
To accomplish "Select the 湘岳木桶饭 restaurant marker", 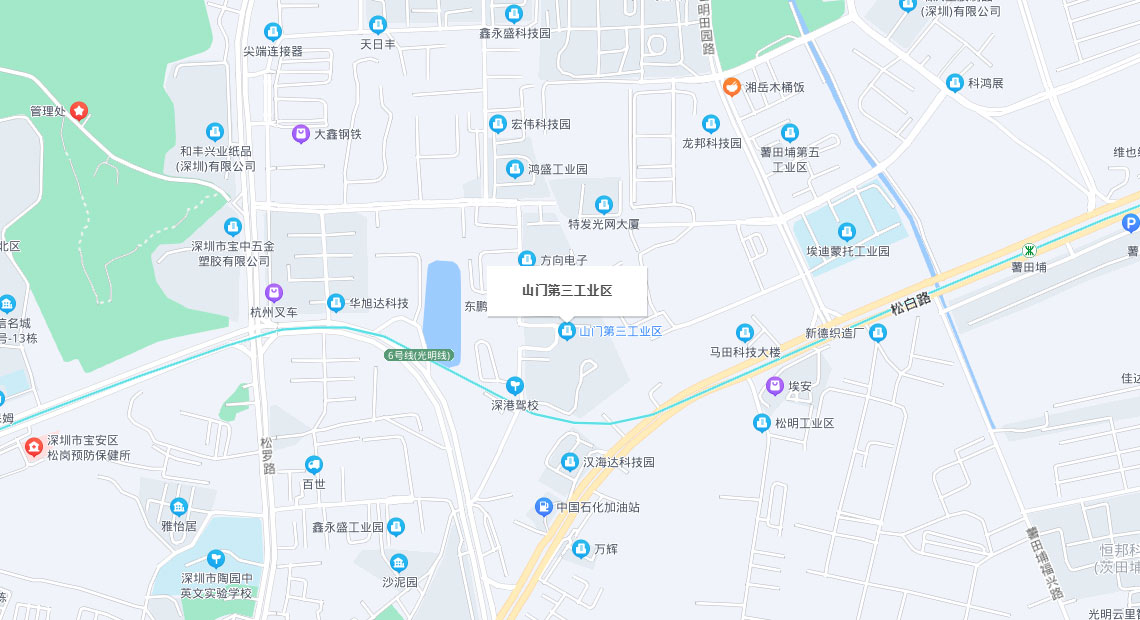I will [x=732, y=87].
